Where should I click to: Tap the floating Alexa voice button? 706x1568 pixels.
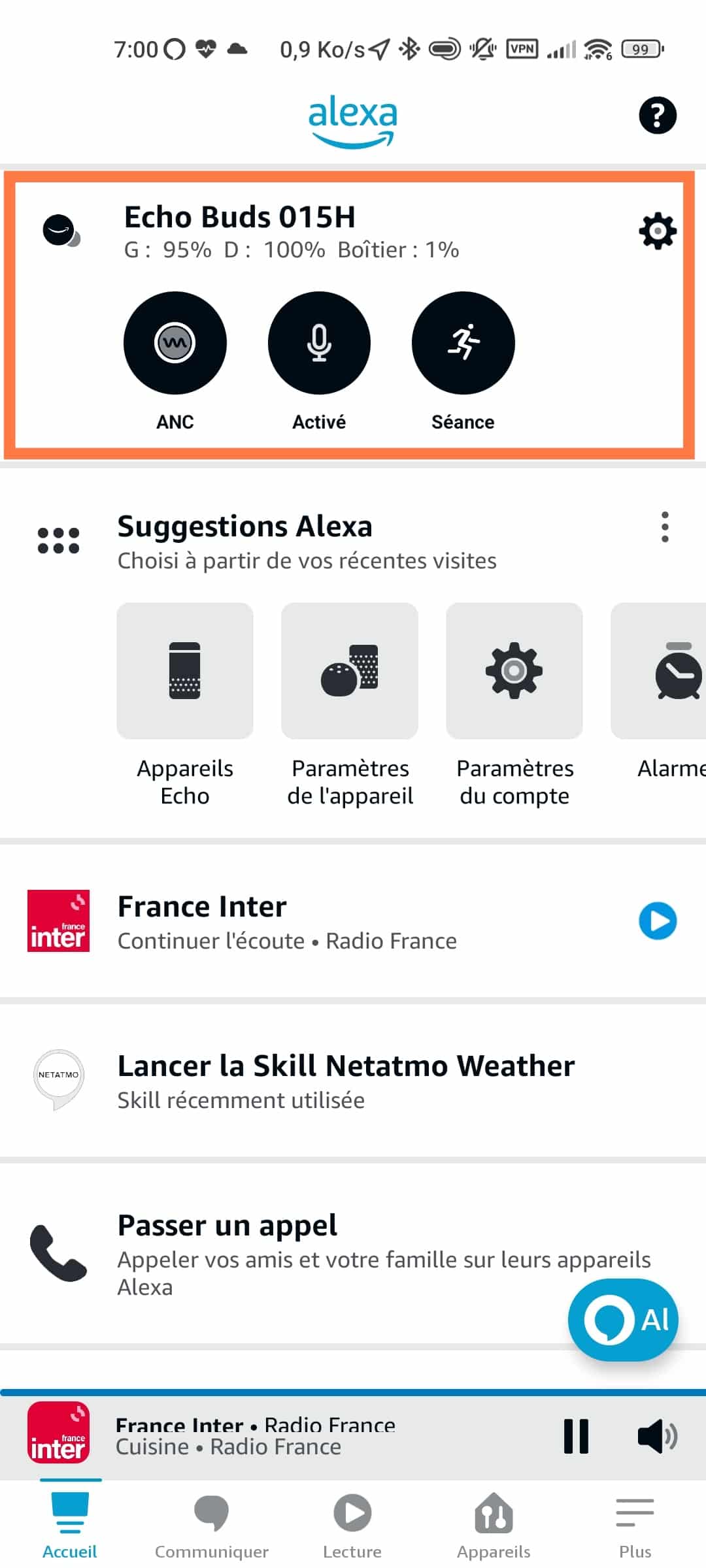tap(623, 1320)
